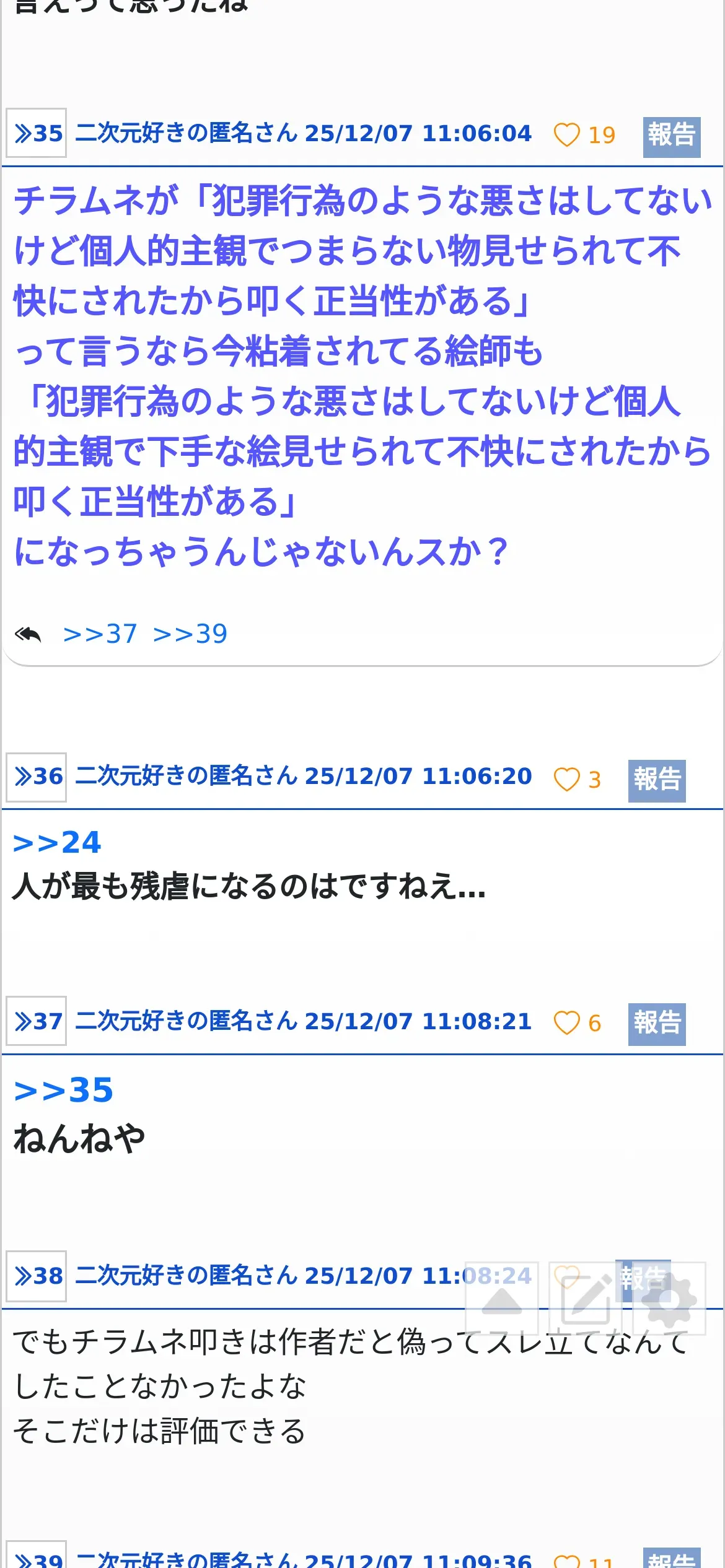Open reply link >>37 under post 35
Viewport: 725px width, 1568px height.
(100, 634)
